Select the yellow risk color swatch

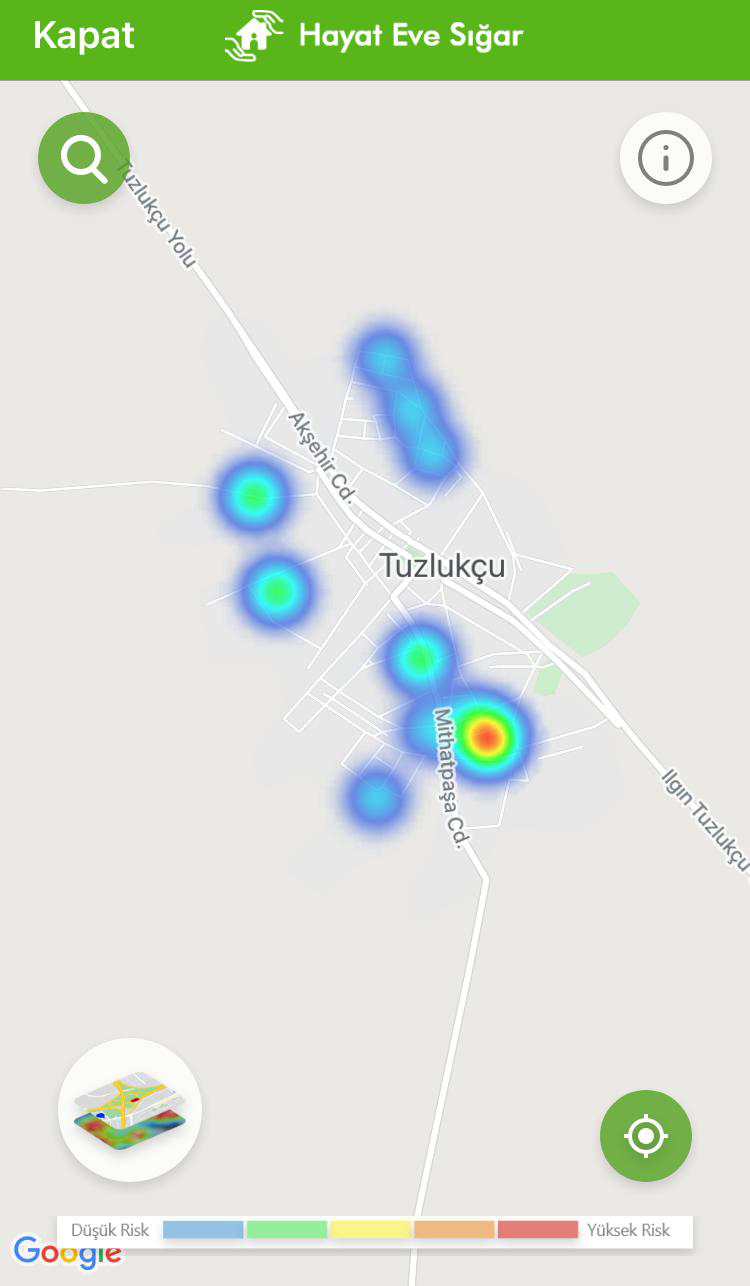coord(370,1230)
